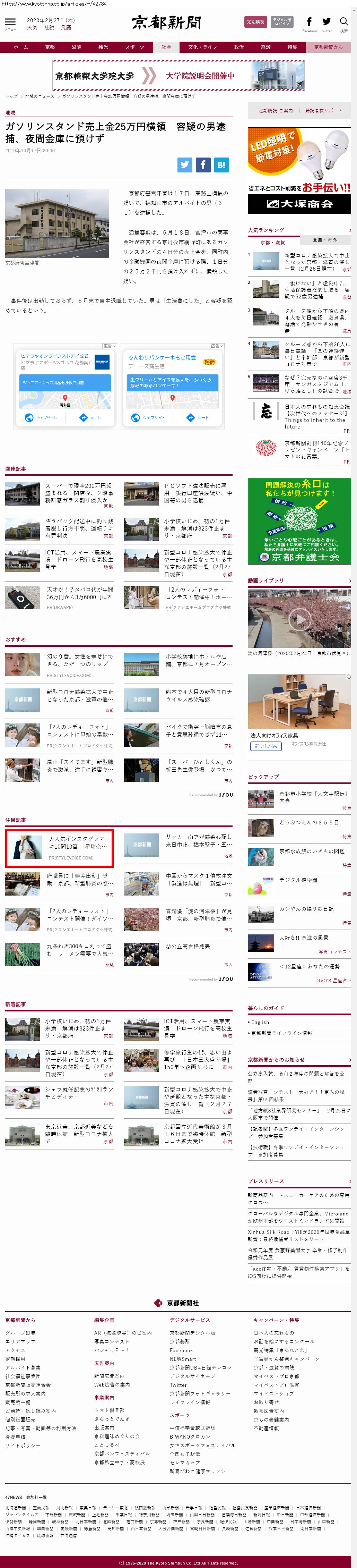The width and height of the screenshot is (357, 1568).
Task: Bookmark the article with Hatena B! button
Action: (221, 164)
